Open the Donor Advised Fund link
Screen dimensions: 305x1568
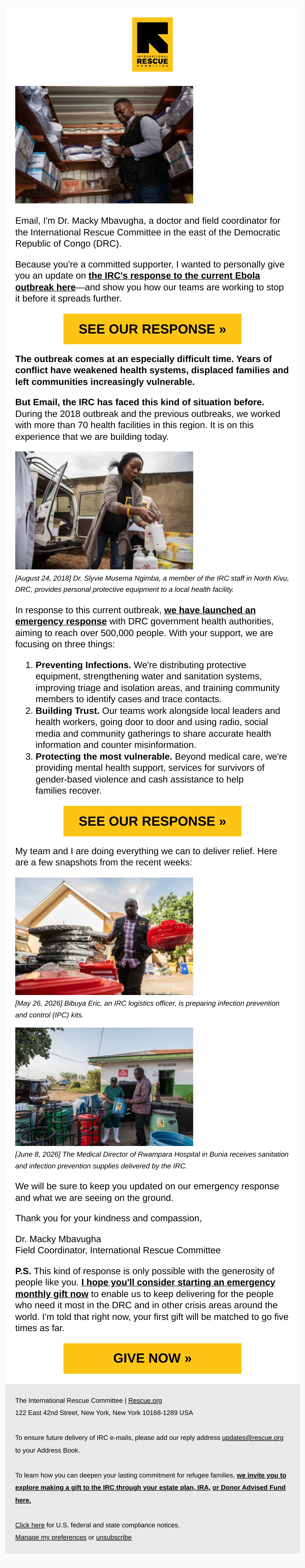[x=249, y=1488]
